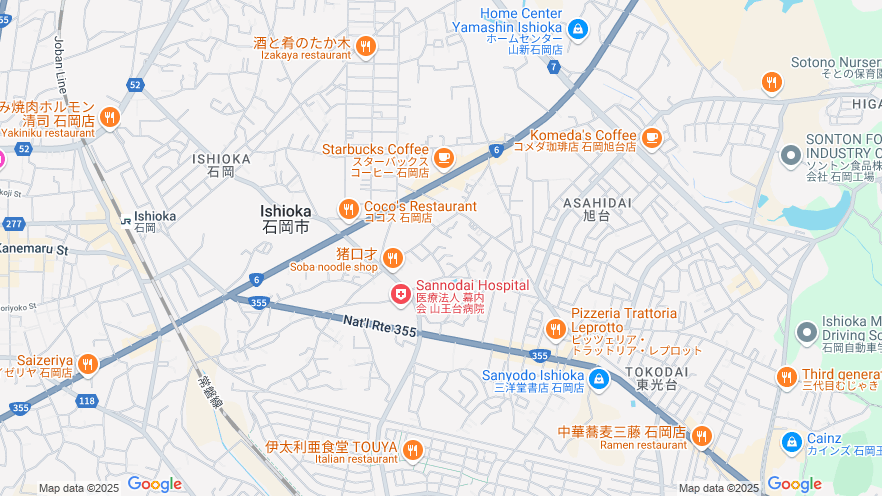Tap the Sanyodo Ishioka shop pin
Image resolution: width=882 pixels, height=496 pixels.
(x=598, y=379)
